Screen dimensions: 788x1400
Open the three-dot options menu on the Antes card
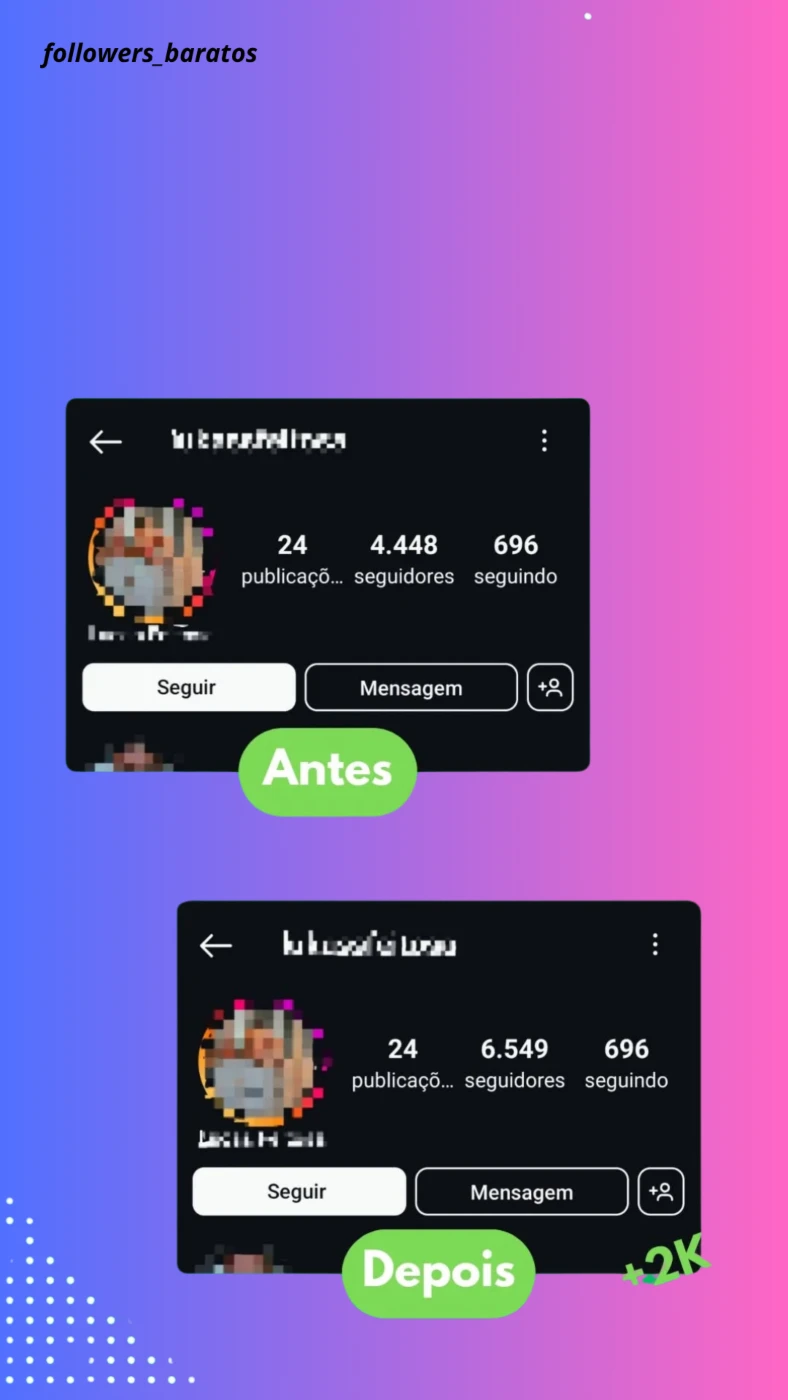(544, 440)
